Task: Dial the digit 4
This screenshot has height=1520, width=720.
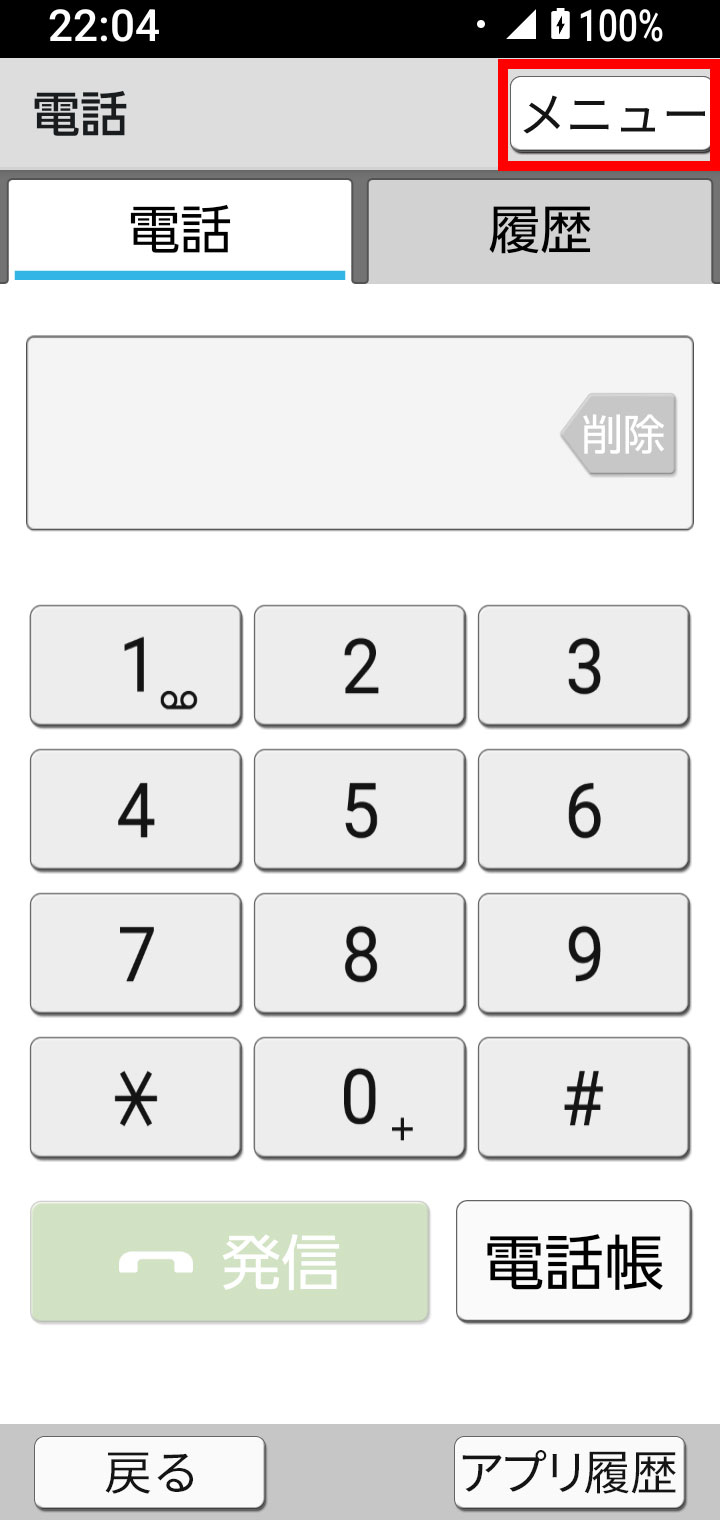Action: pos(136,809)
